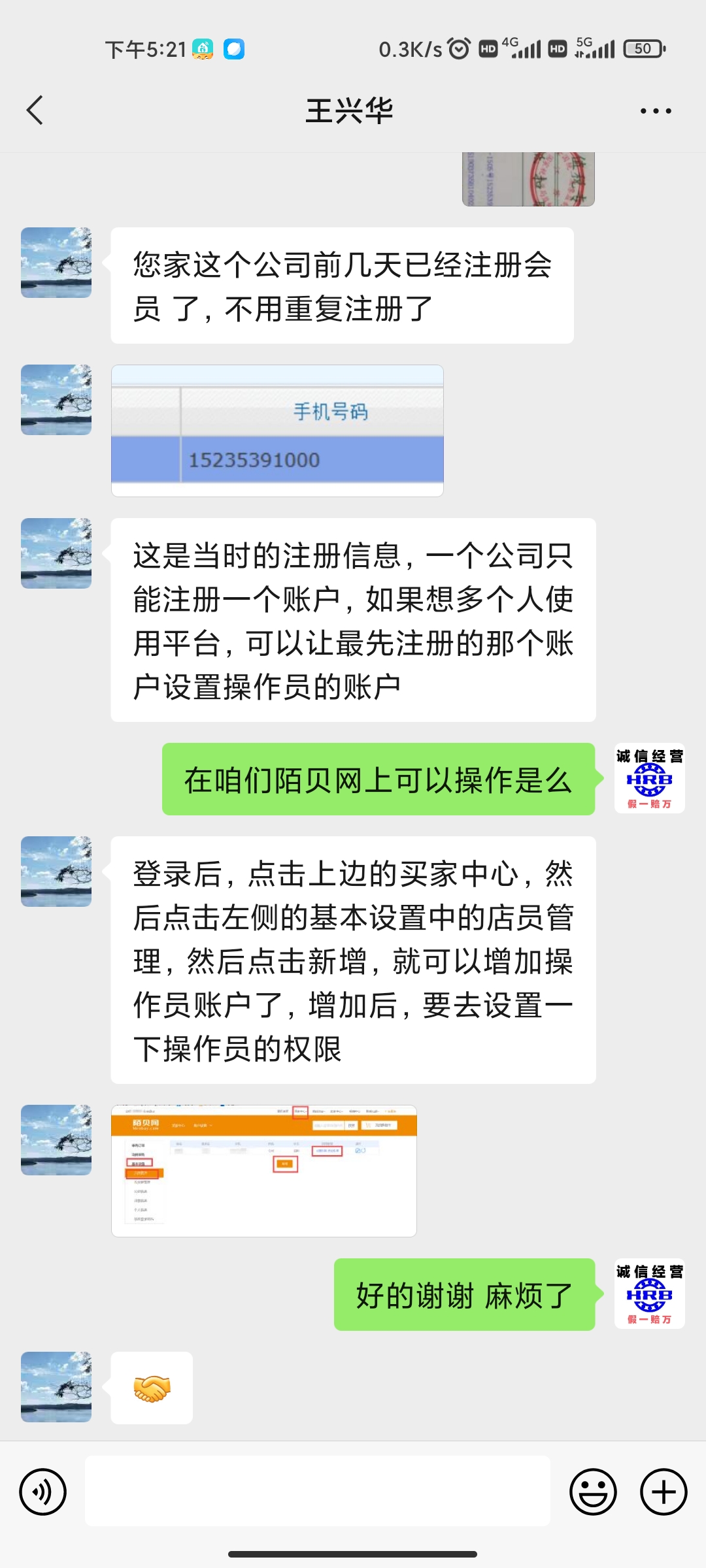View 王兴华's profile from handshake message avatar
Screen dimensions: 706x1568
point(56,1387)
